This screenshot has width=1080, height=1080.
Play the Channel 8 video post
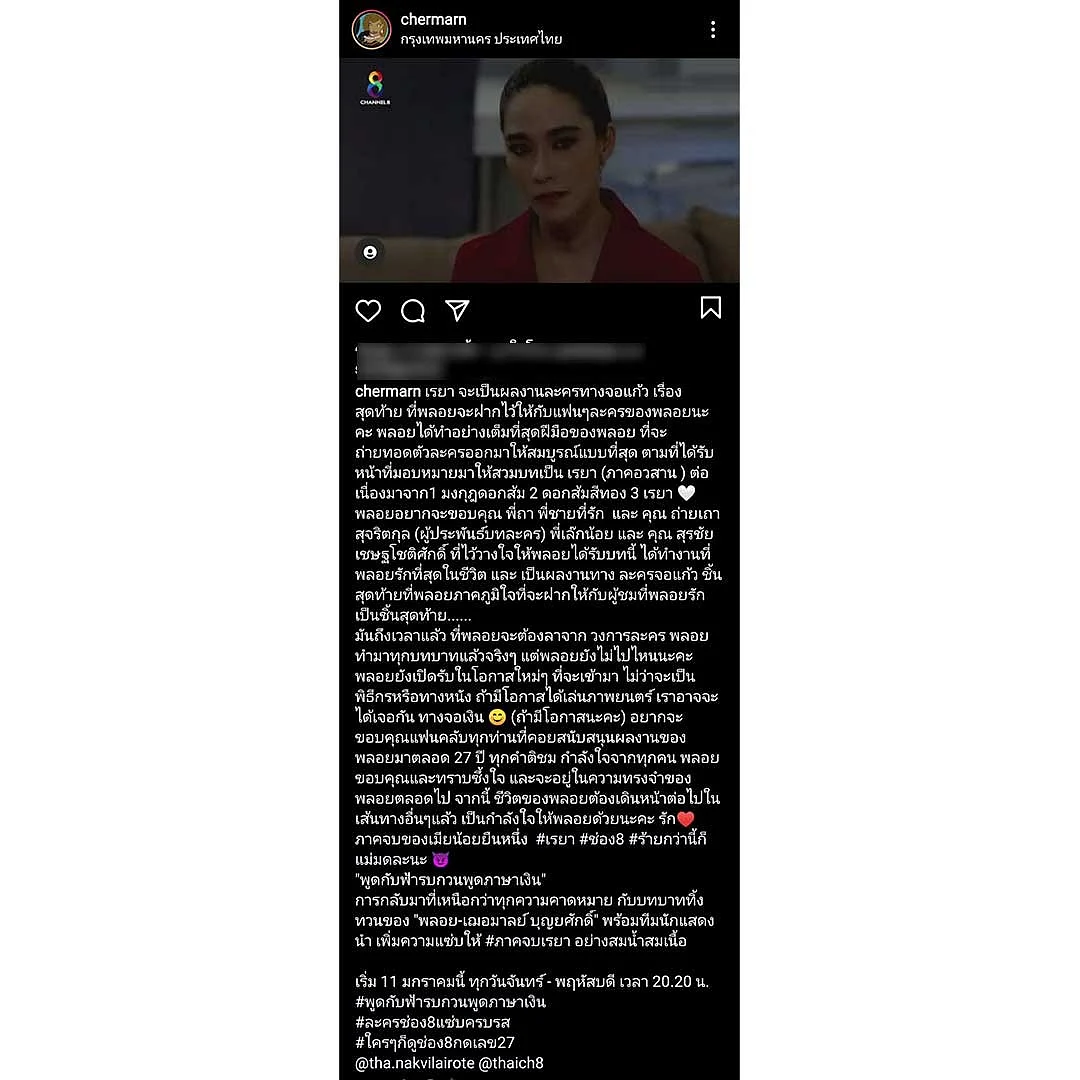point(539,170)
